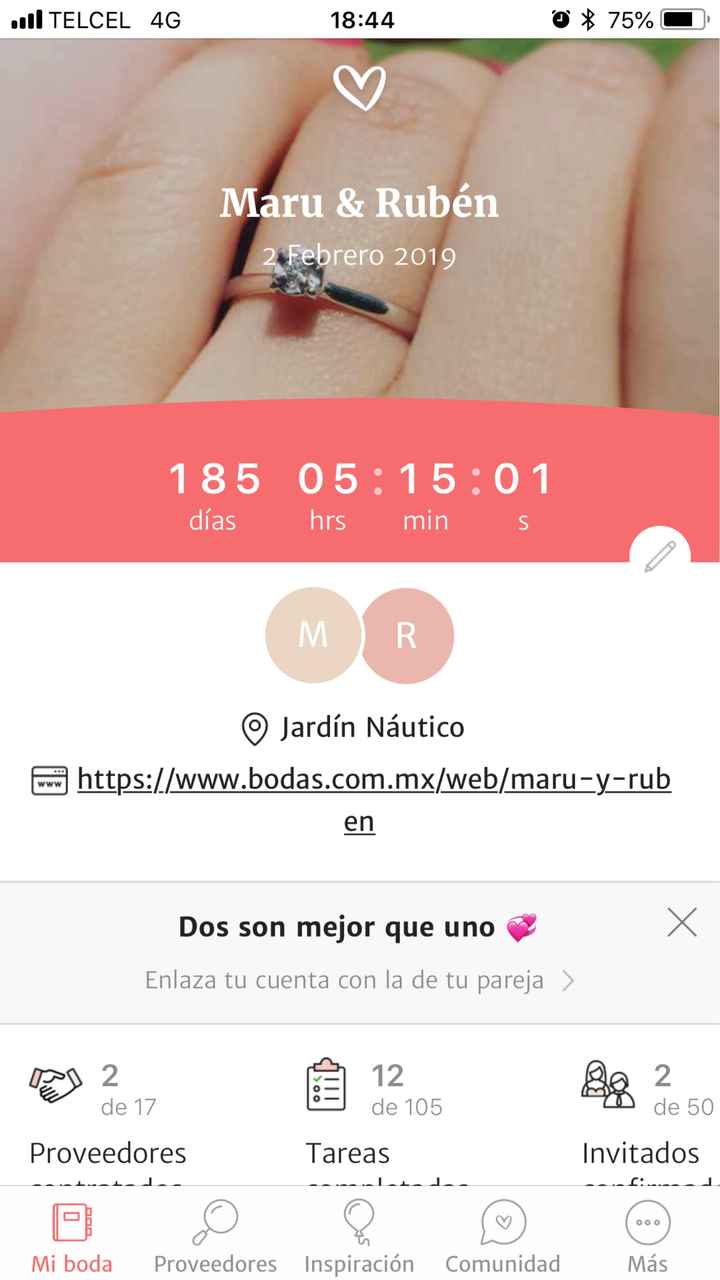720x1280 pixels.
Task: Open Proveedores contratados summary card
Action: point(108,1120)
